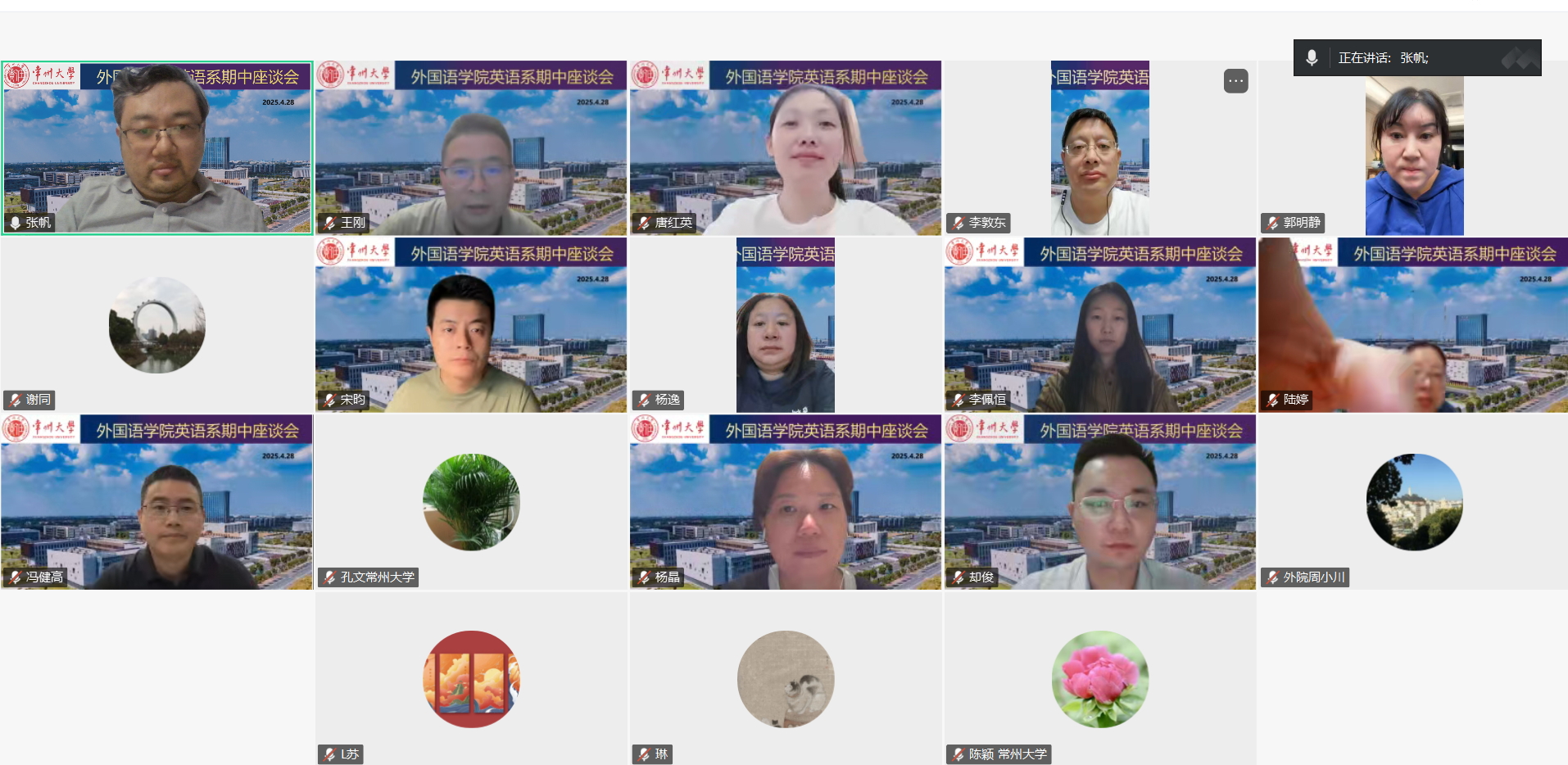This screenshot has height=765, width=1568.
Task: Select 冯健高's video tile
Action: pos(157,502)
